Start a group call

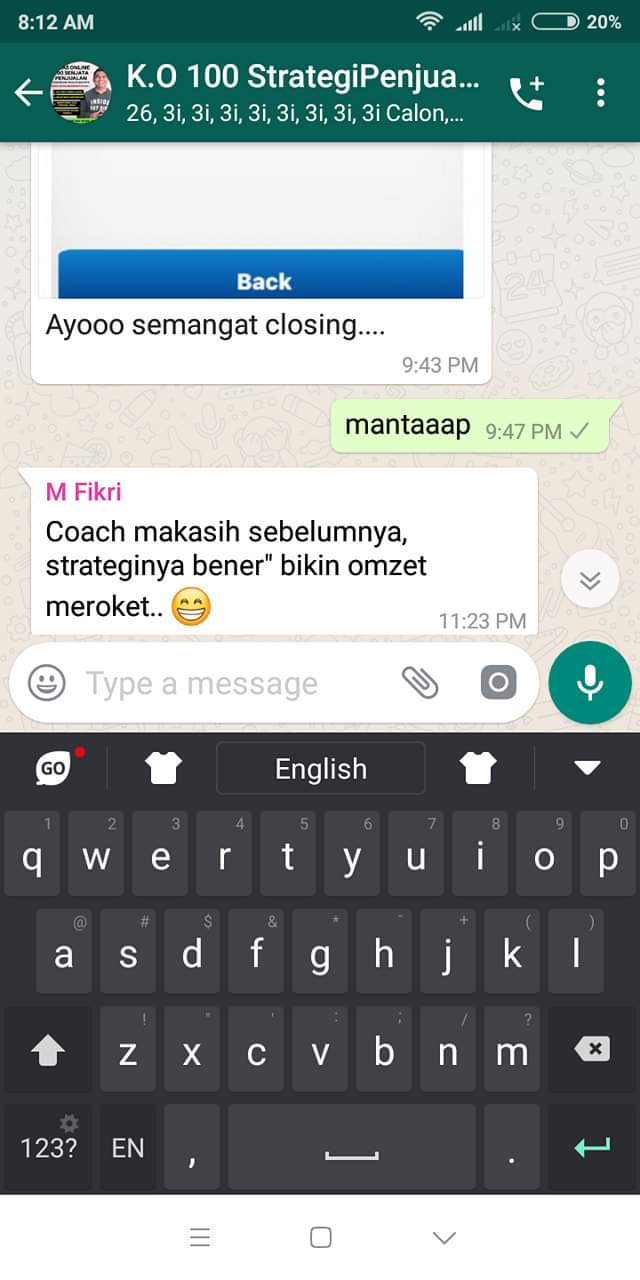pyautogui.click(x=526, y=93)
